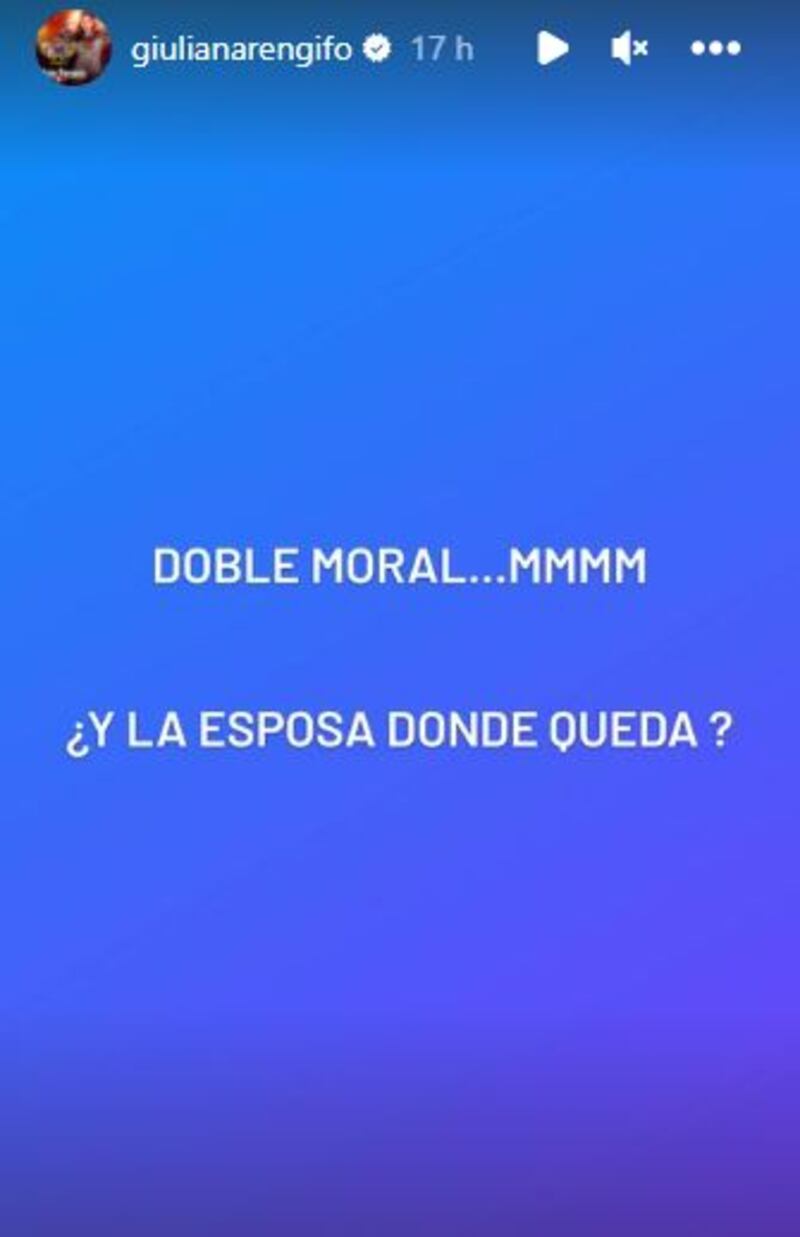Resume story playback
The height and width of the screenshot is (1237, 800).
click(x=551, y=48)
